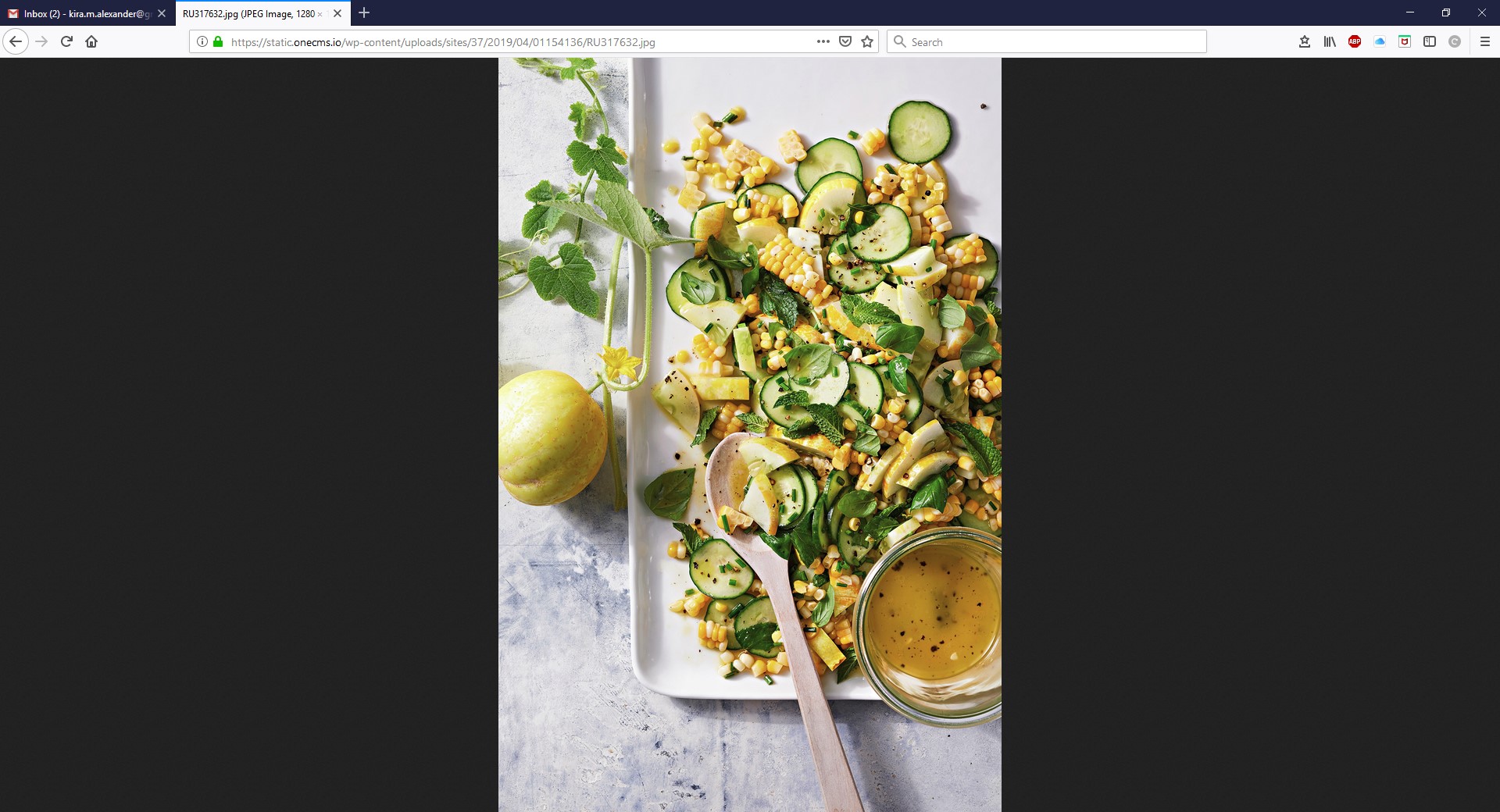Bookmark this page with the star
Image resolution: width=1500 pixels, height=812 pixels.
tap(866, 41)
